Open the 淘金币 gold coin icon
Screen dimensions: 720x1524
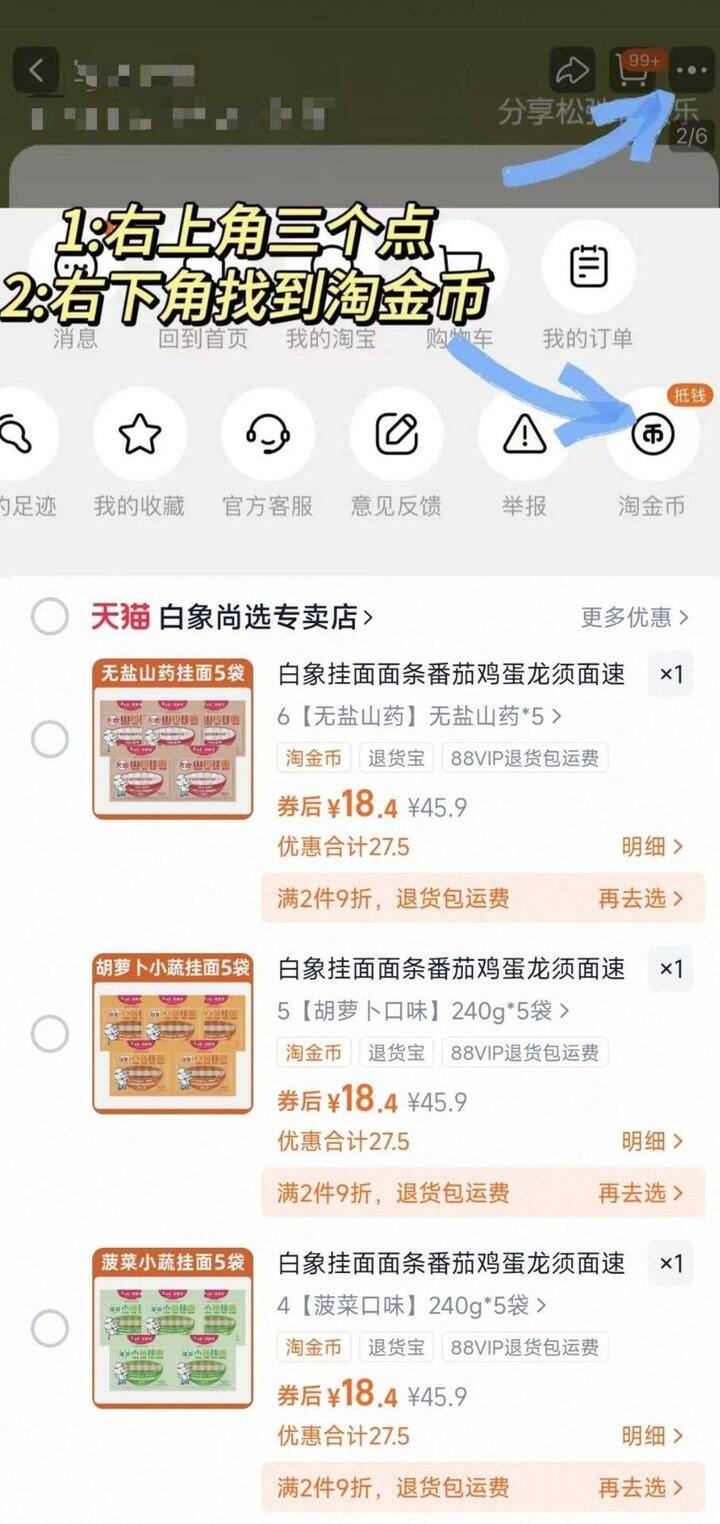652,432
